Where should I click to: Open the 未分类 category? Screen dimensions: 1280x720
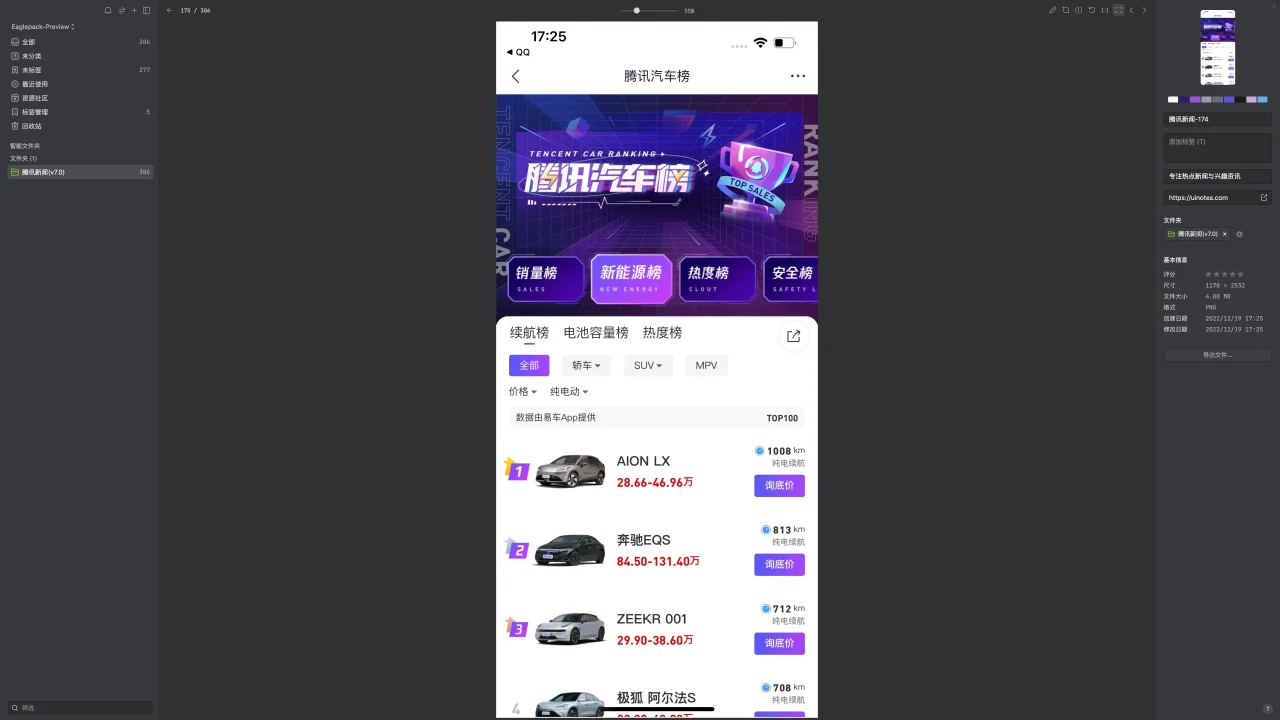point(31,56)
